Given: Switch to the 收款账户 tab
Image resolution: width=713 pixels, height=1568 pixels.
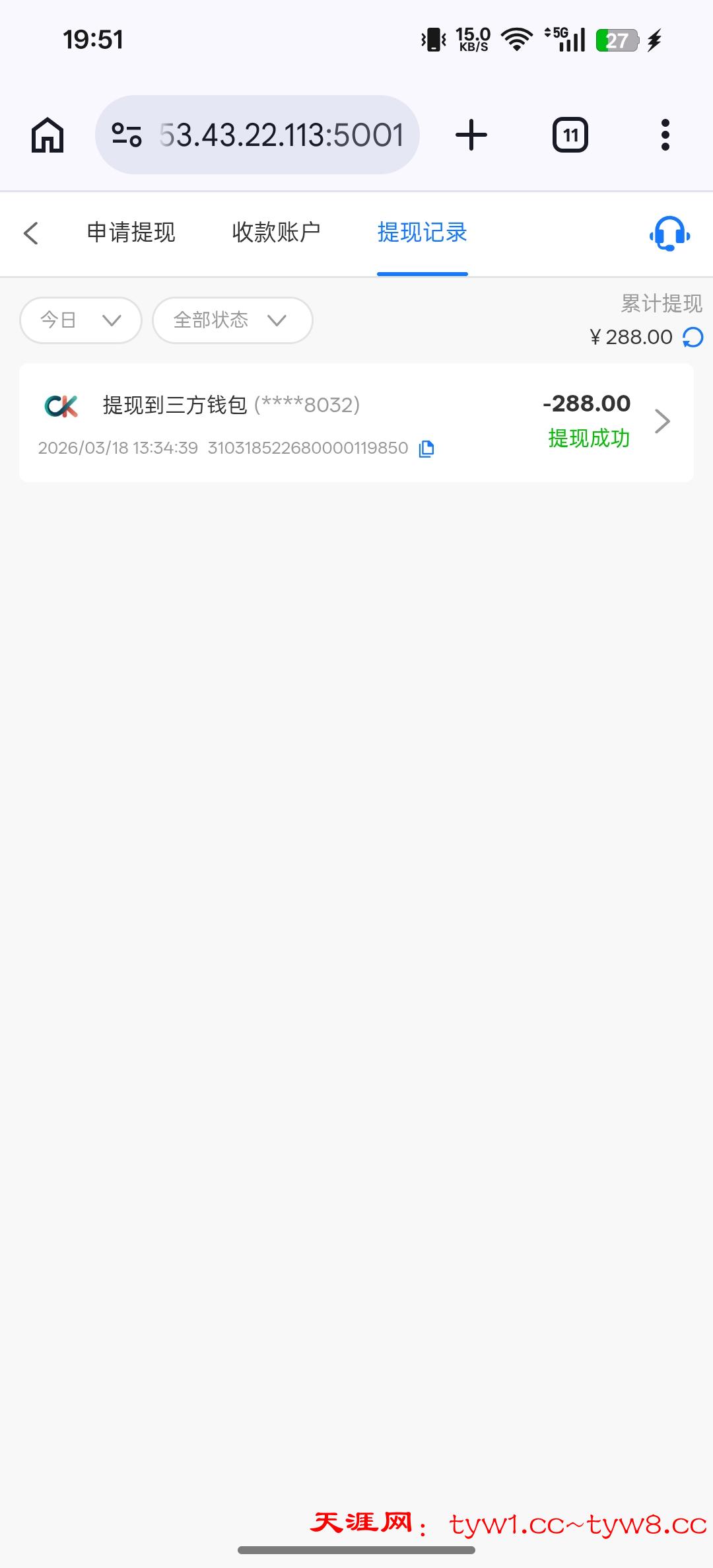Looking at the screenshot, I should pos(276,232).
